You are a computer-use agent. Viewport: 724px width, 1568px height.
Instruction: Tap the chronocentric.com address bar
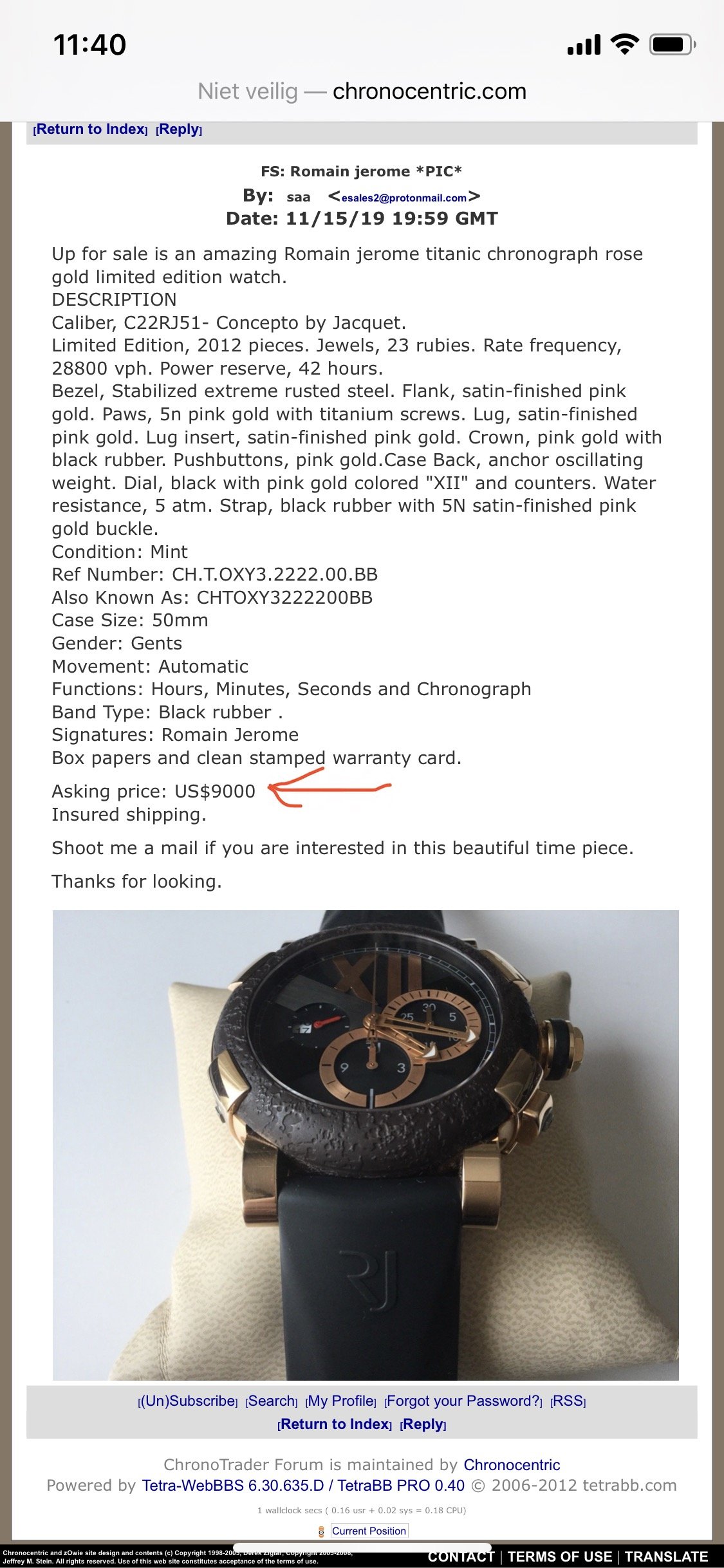pyautogui.click(x=362, y=91)
